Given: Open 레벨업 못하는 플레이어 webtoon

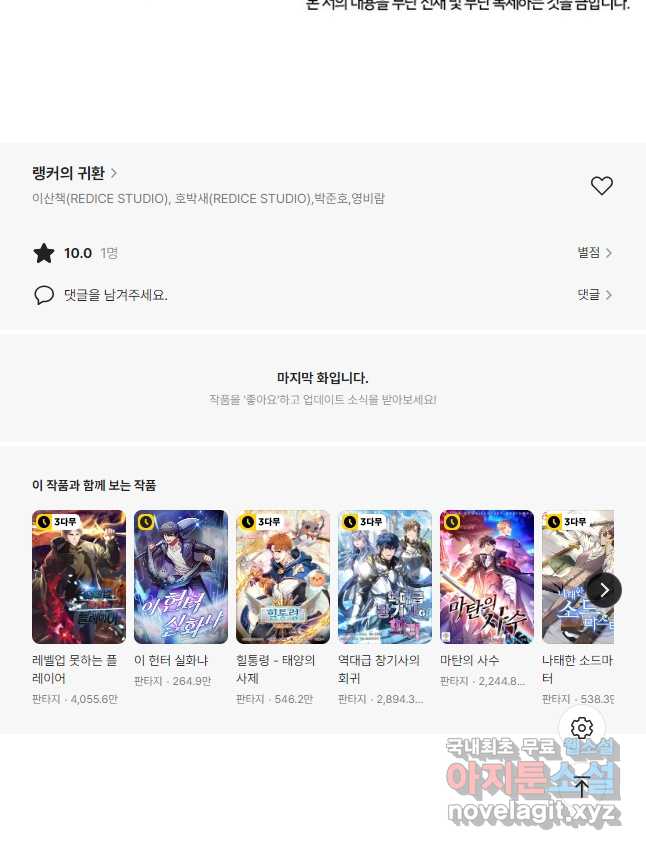Looking at the screenshot, I should click(x=79, y=577).
